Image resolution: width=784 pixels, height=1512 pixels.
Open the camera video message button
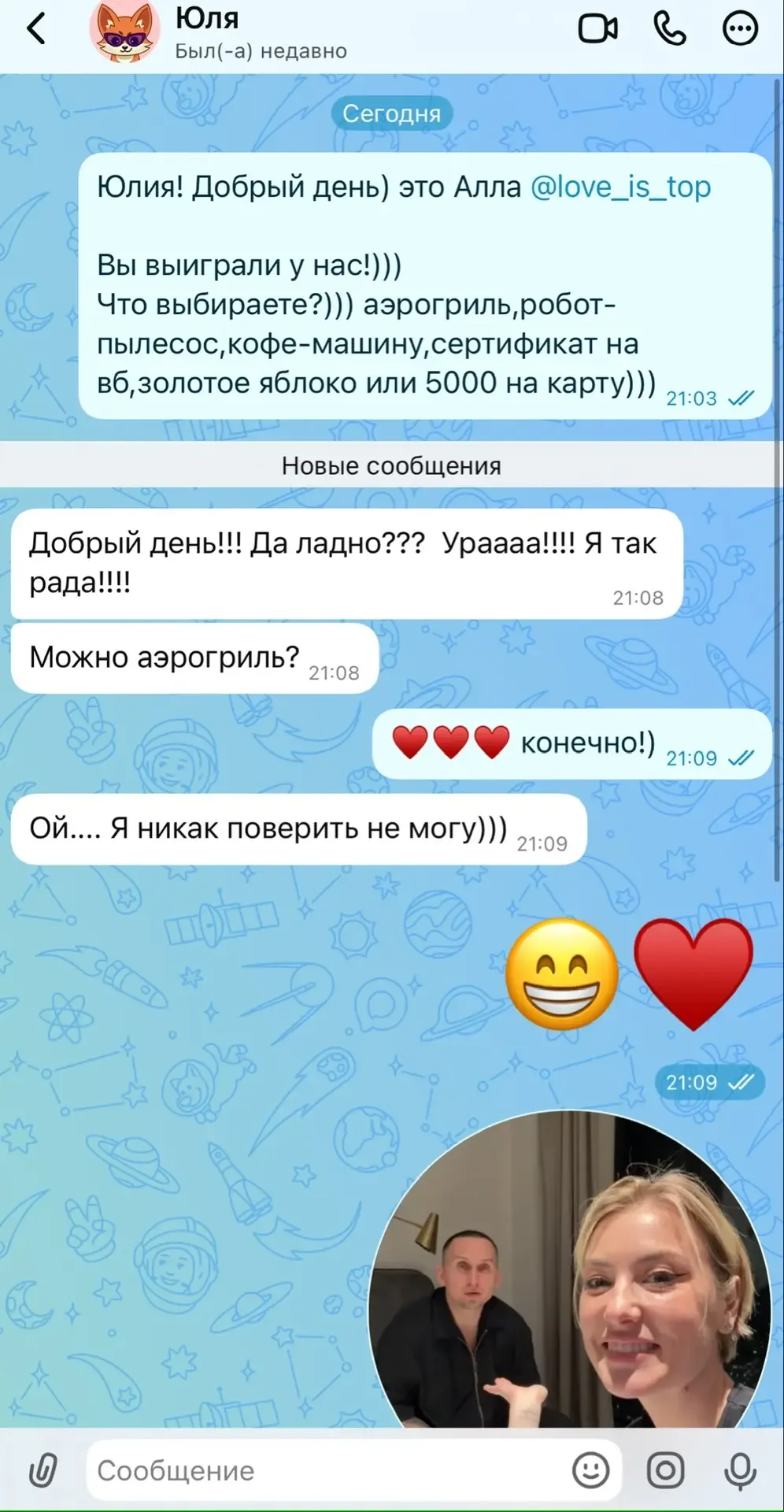pyautogui.click(x=666, y=1470)
